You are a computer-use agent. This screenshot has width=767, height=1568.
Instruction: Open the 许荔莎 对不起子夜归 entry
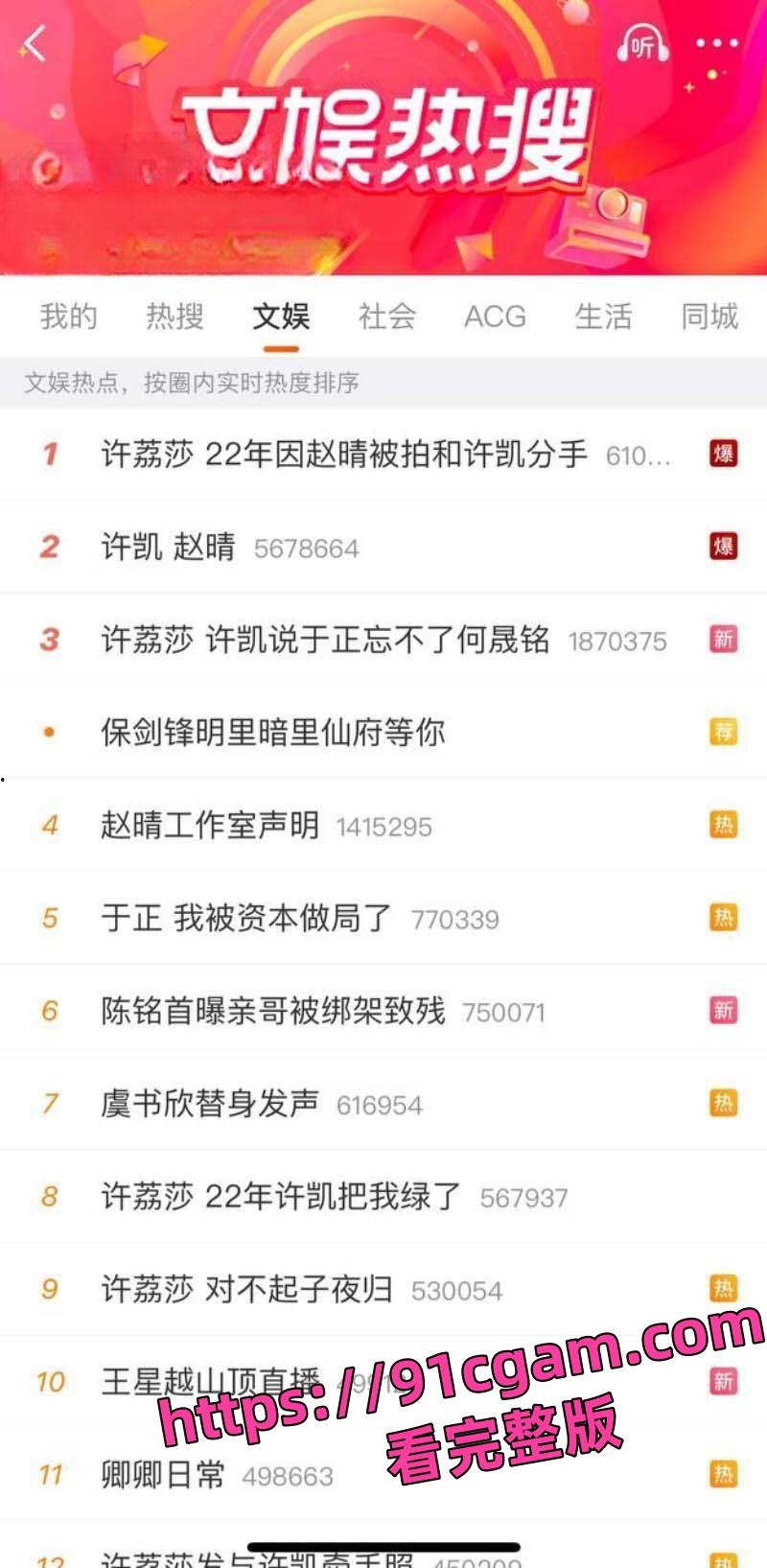[x=244, y=1287]
